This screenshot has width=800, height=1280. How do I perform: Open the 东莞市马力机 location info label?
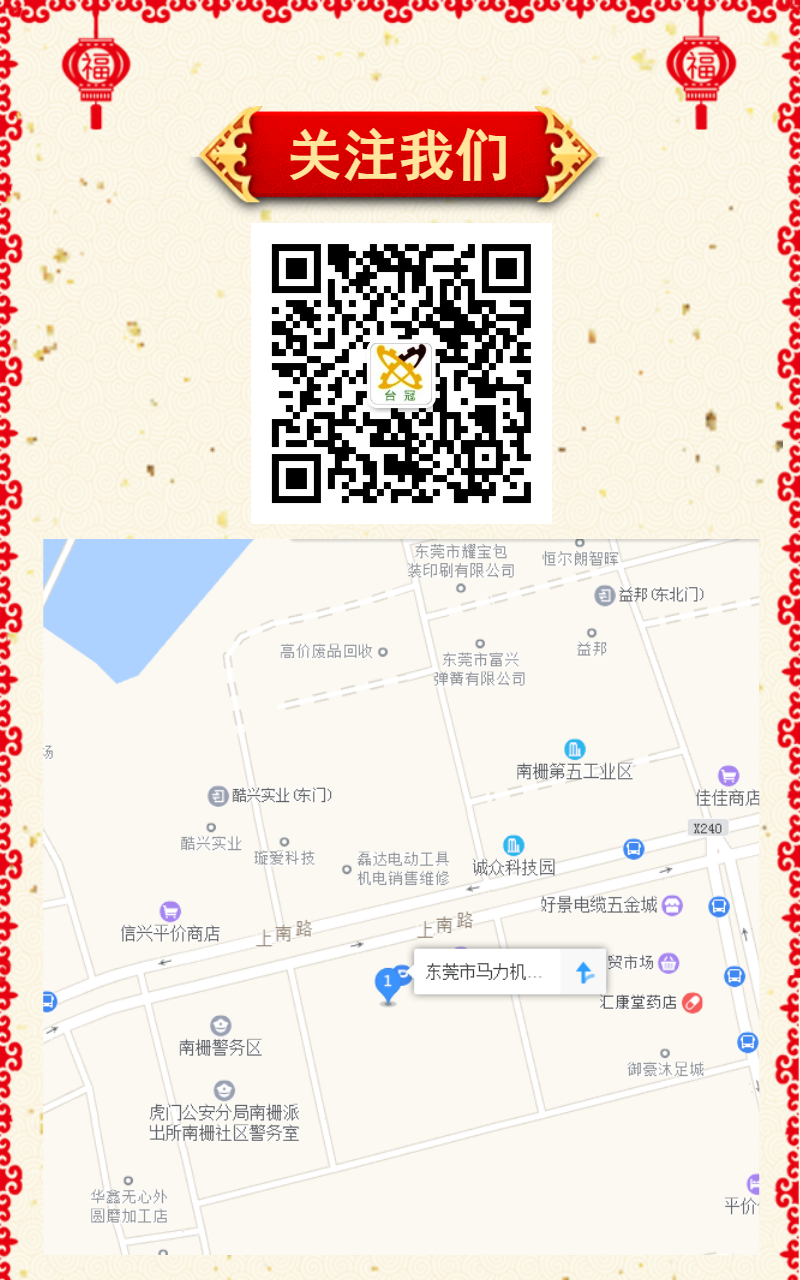(486, 971)
